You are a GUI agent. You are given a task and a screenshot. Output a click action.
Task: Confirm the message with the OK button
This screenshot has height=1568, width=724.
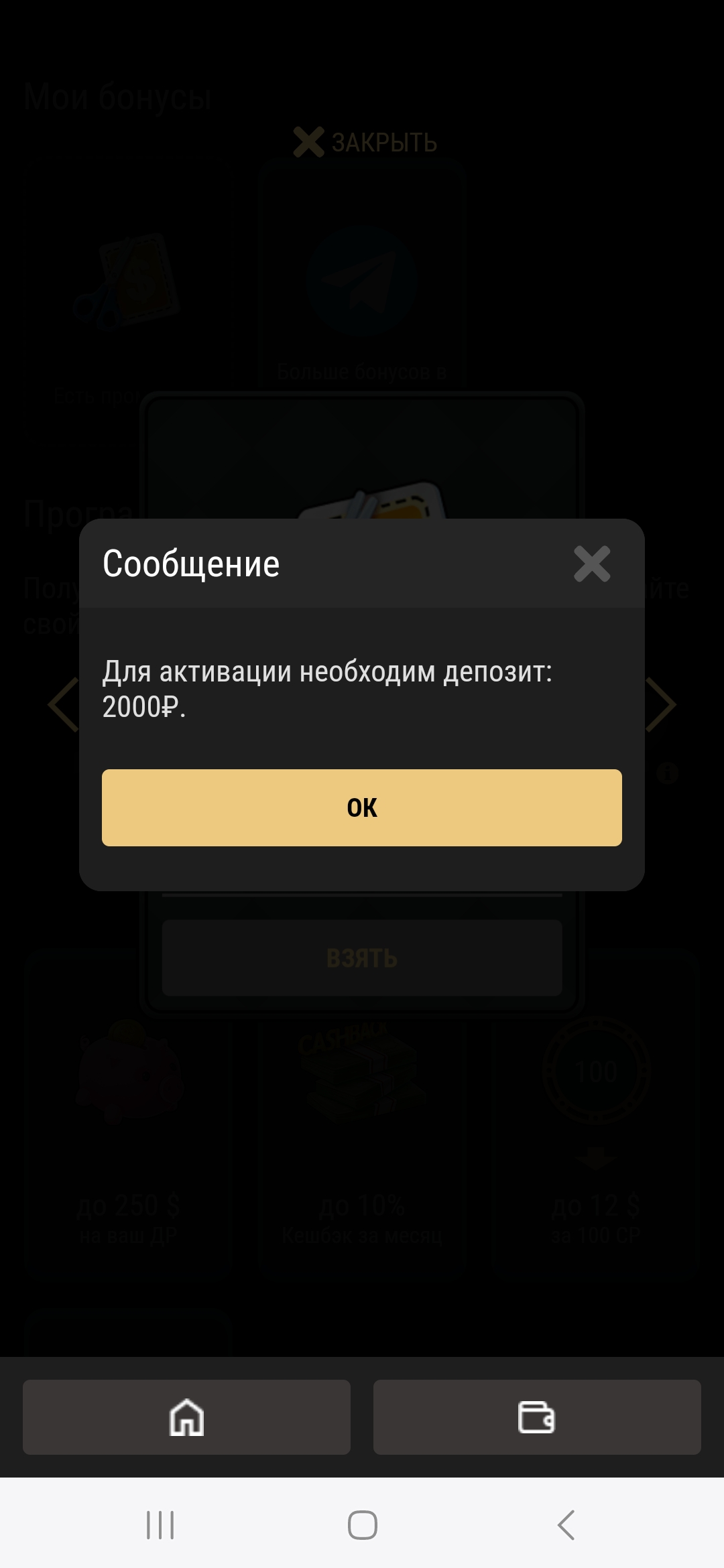pos(362,807)
